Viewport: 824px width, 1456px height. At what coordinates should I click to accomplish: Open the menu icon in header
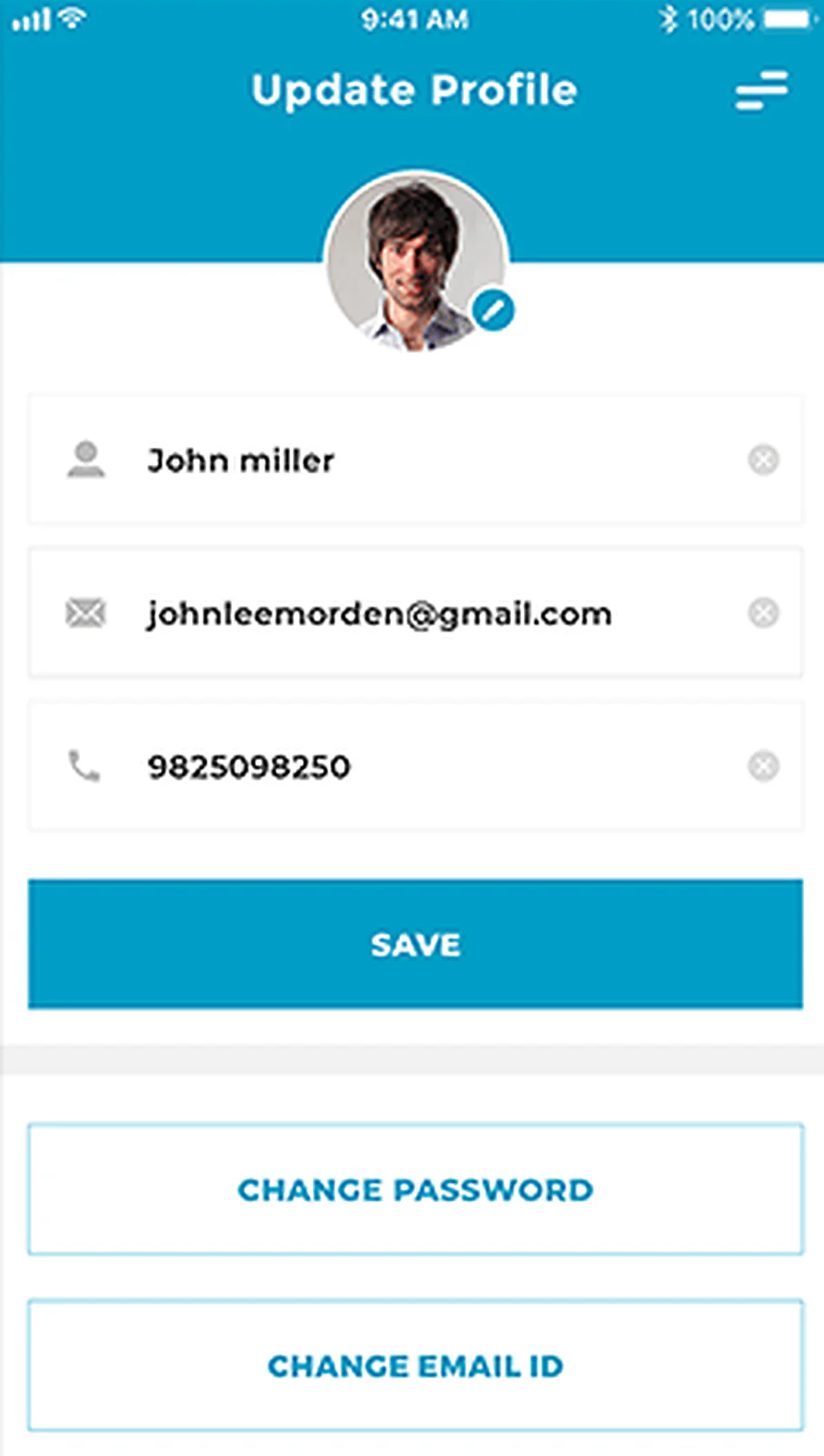[761, 90]
